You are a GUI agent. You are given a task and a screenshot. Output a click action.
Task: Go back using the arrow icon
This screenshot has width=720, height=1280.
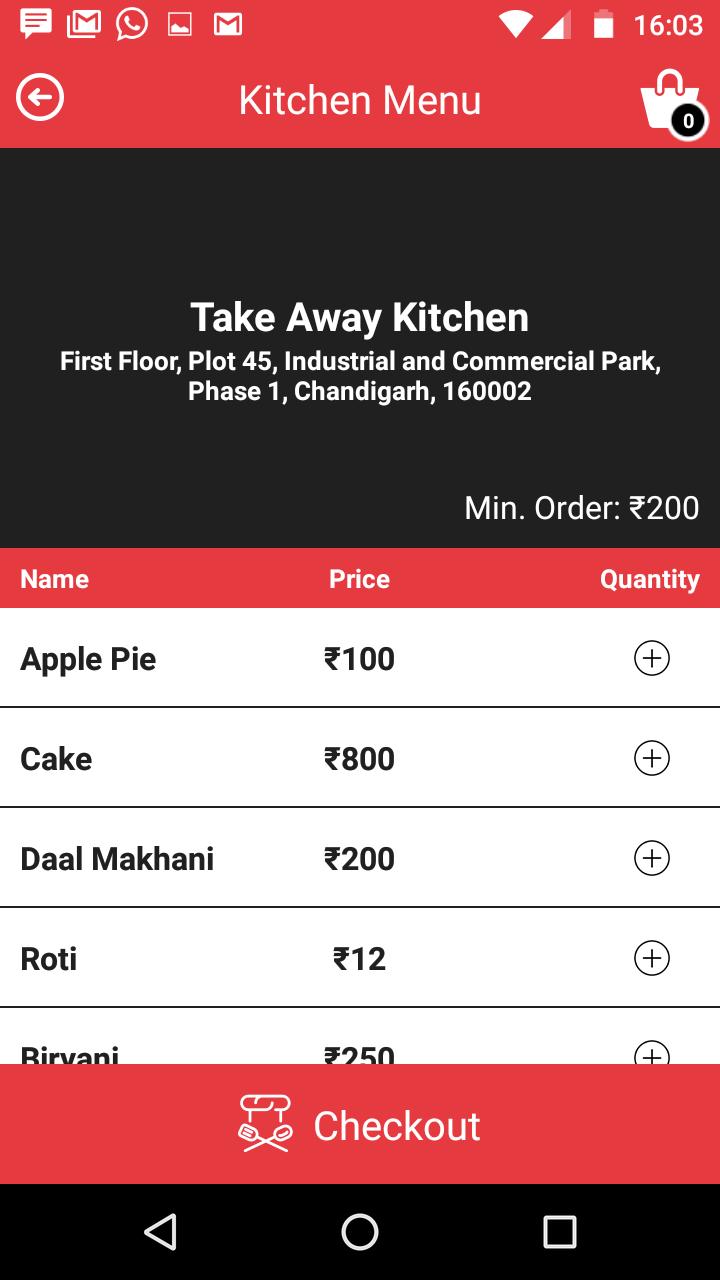[40, 98]
